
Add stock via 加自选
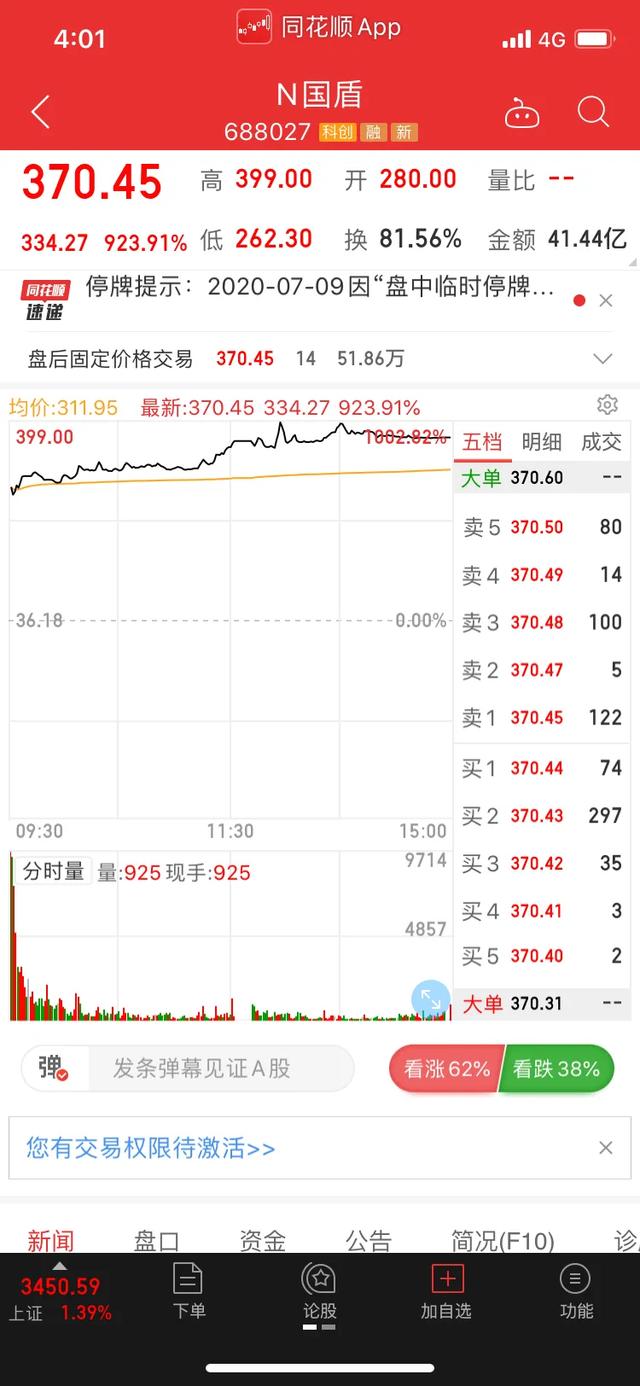click(x=446, y=1292)
